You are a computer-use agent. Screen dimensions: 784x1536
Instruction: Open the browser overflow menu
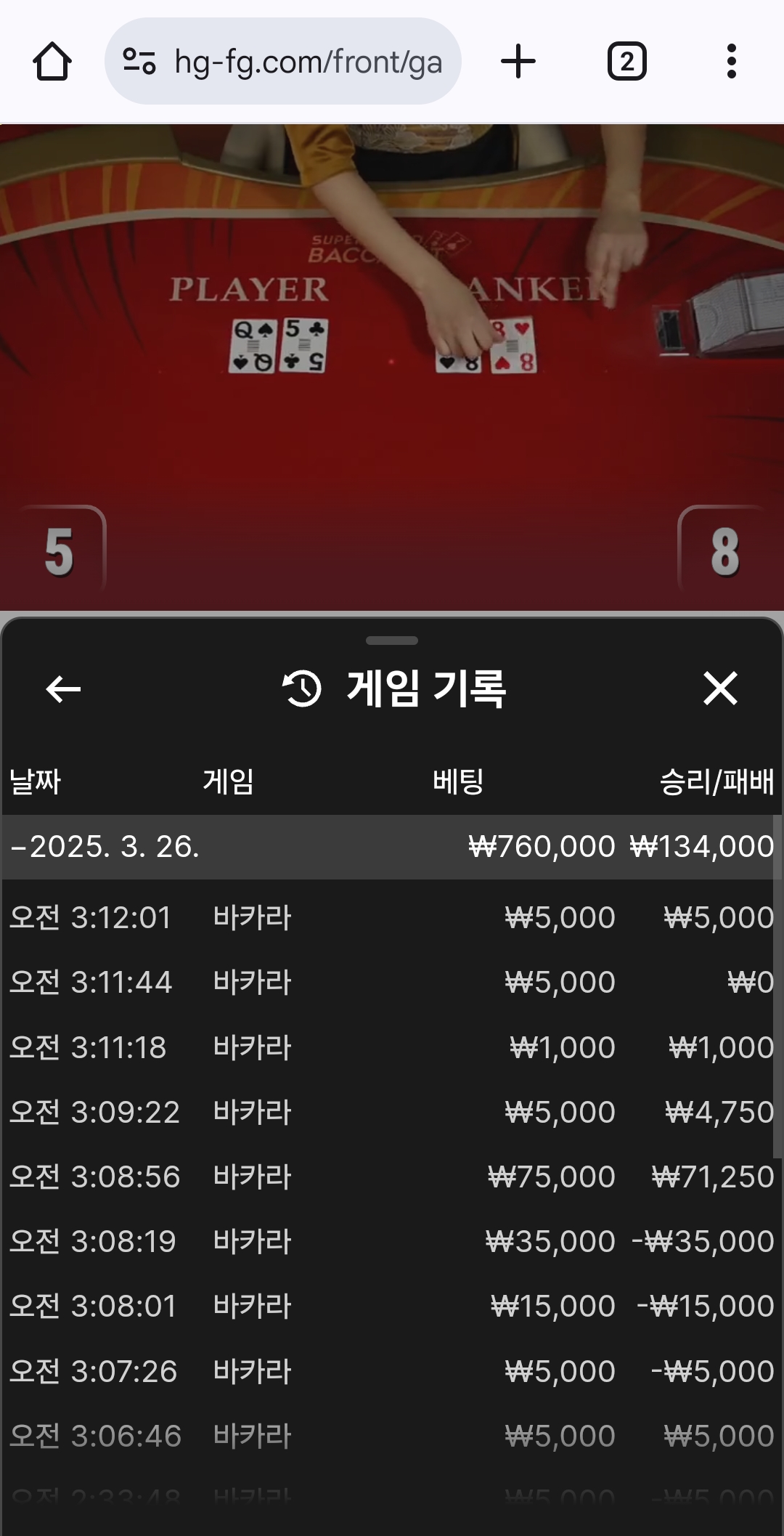(731, 62)
